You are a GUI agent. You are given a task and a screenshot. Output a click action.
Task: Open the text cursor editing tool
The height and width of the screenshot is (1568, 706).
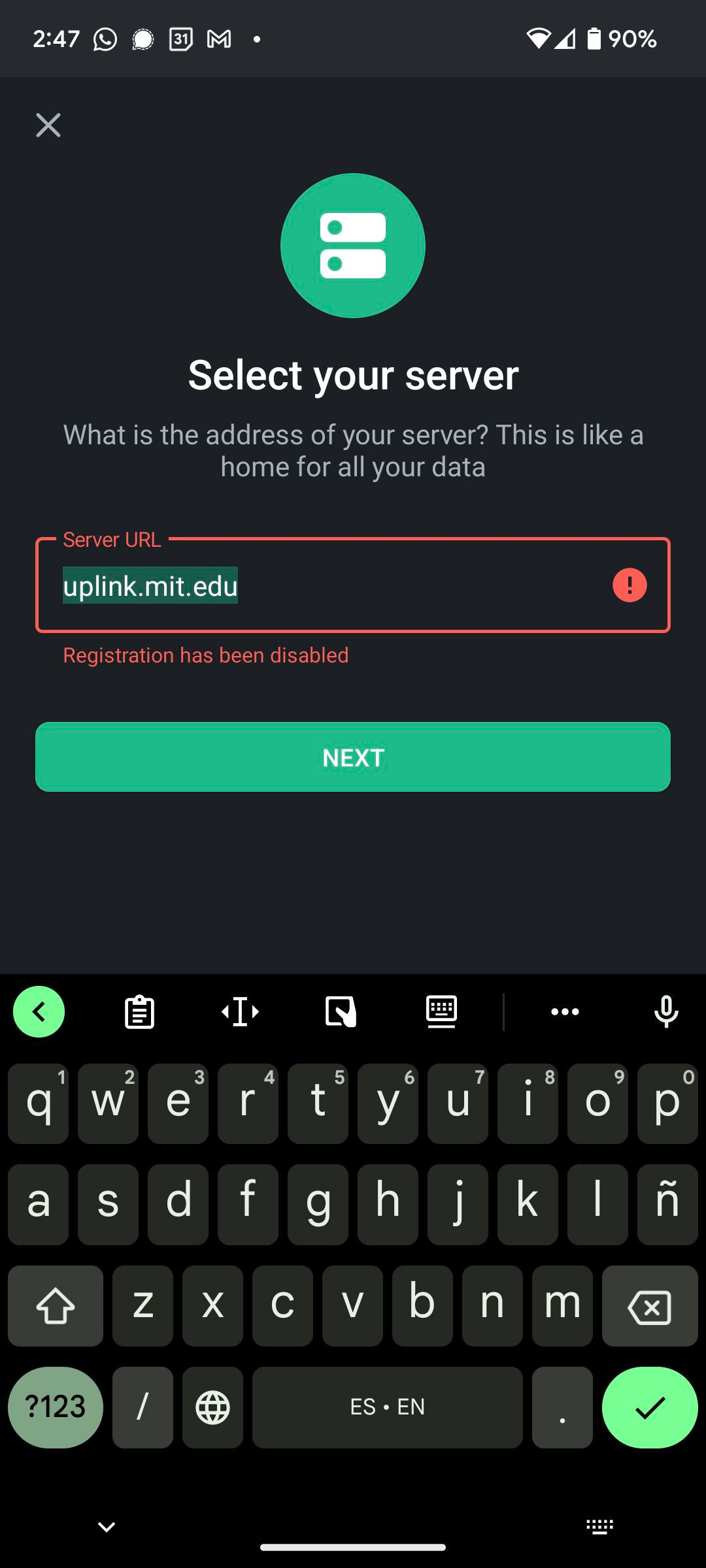[239, 1011]
